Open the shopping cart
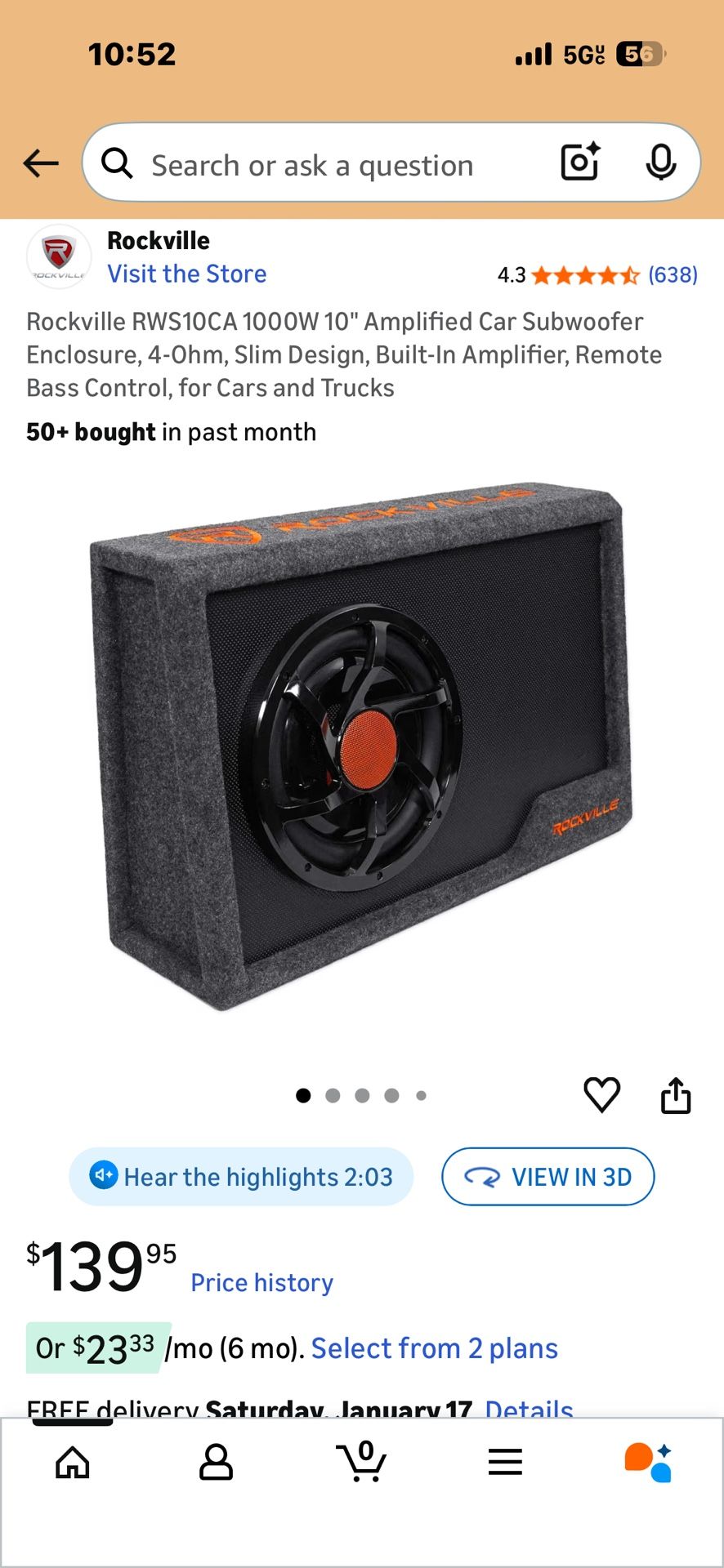 pos(361,1463)
